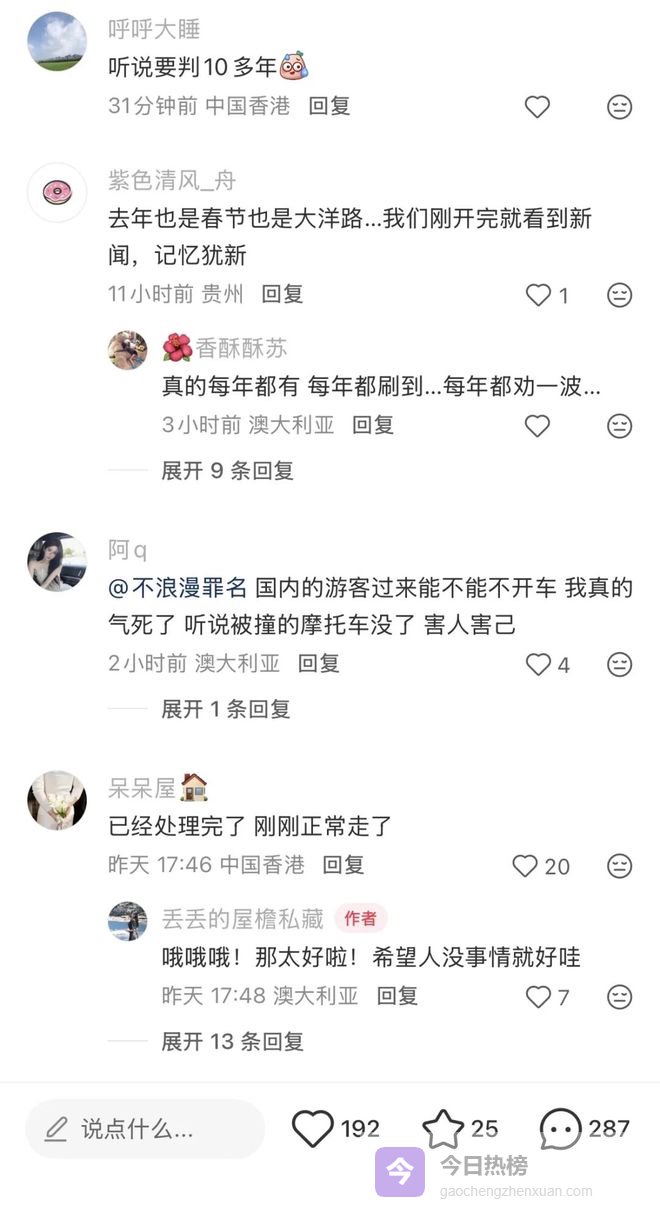
Task: Dislike 呼呼大睡's comment
Action: [620, 106]
